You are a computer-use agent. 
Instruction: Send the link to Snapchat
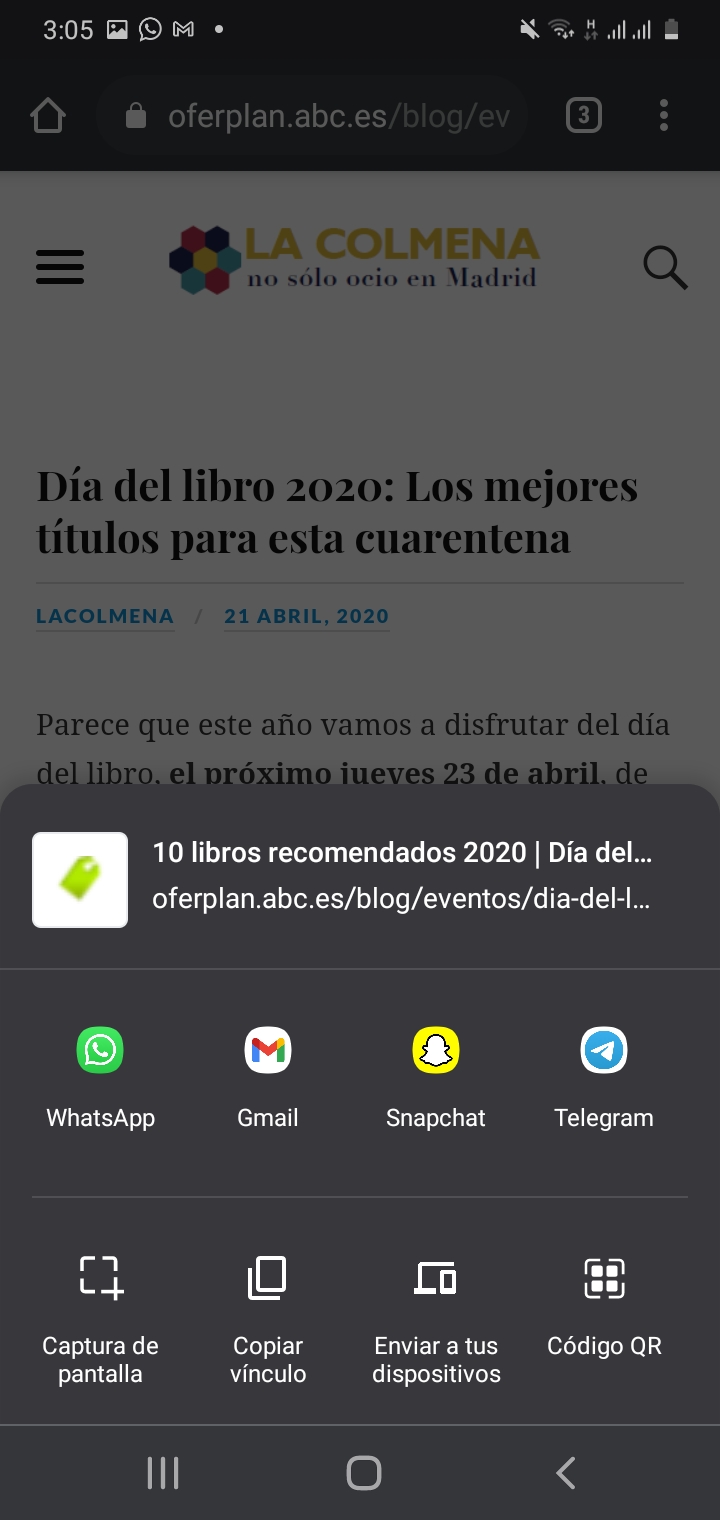[x=436, y=1052]
